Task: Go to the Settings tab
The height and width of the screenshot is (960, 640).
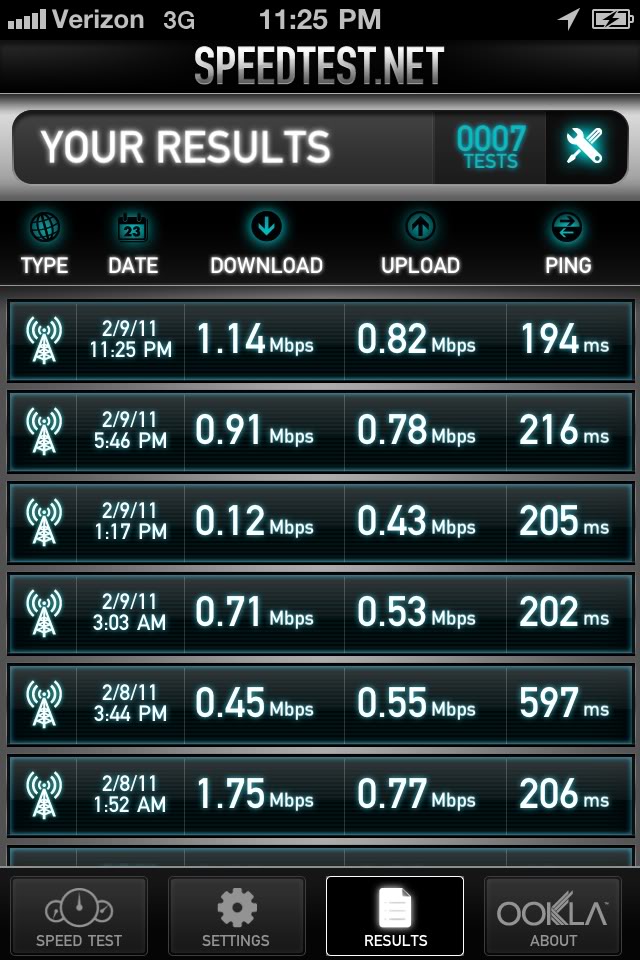Action: 236,915
